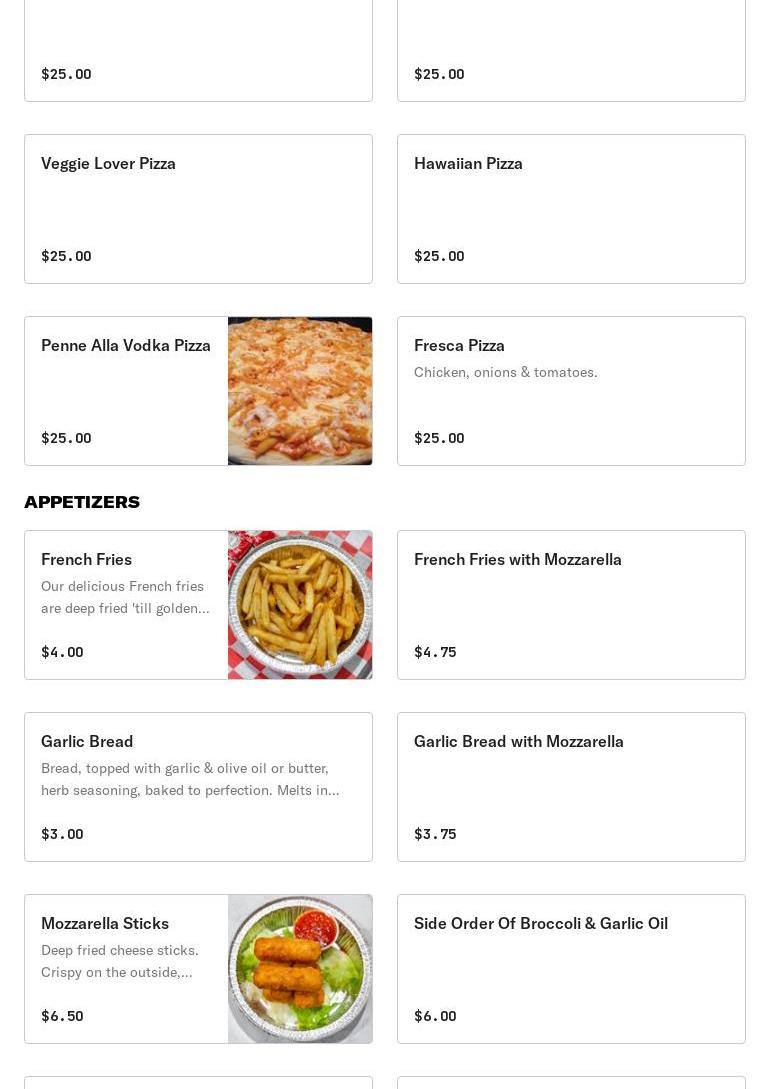770x1089 pixels.
Task: Select French Fries with Mozzarella
Action: 571,604
